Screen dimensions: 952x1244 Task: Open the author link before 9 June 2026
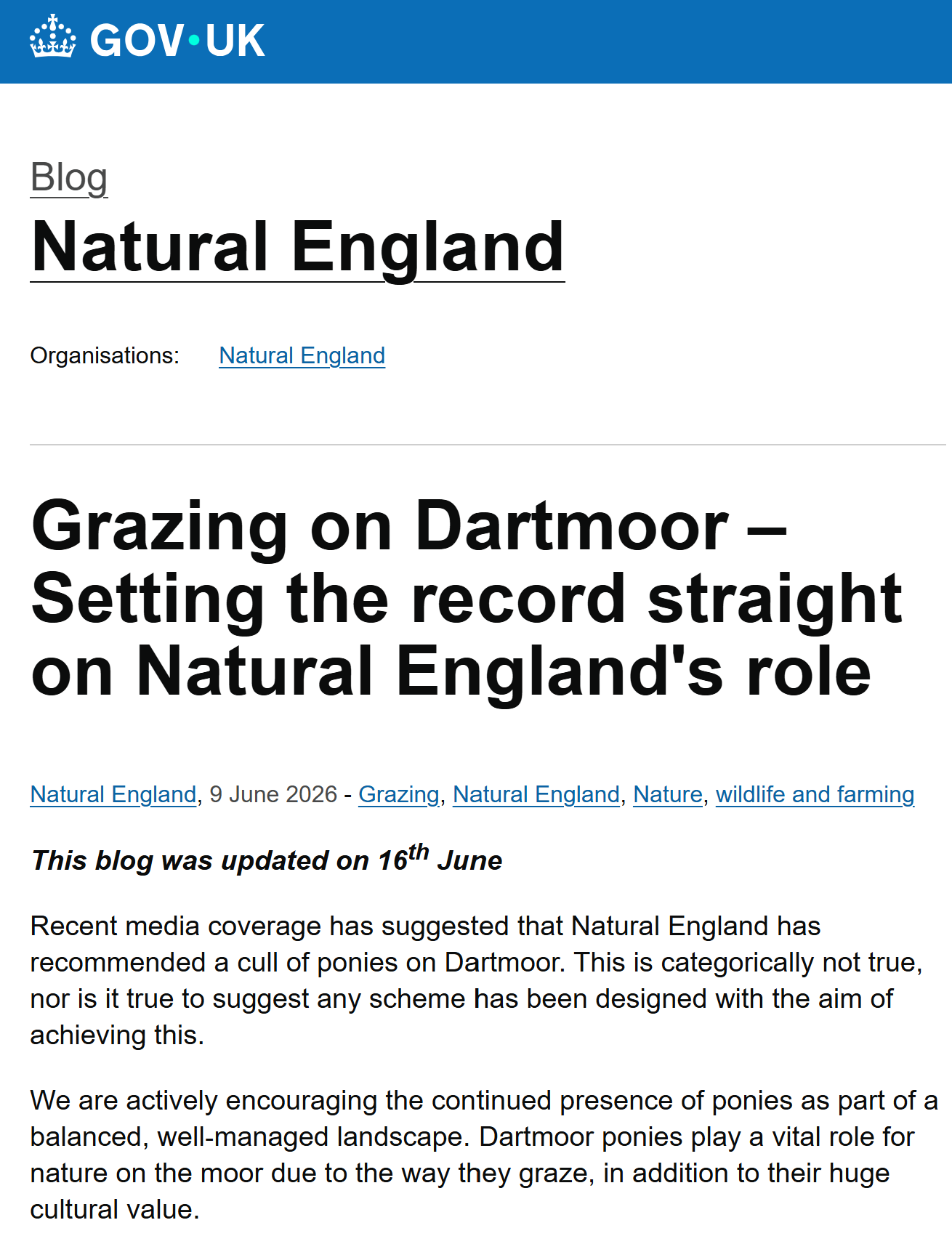[x=113, y=794]
